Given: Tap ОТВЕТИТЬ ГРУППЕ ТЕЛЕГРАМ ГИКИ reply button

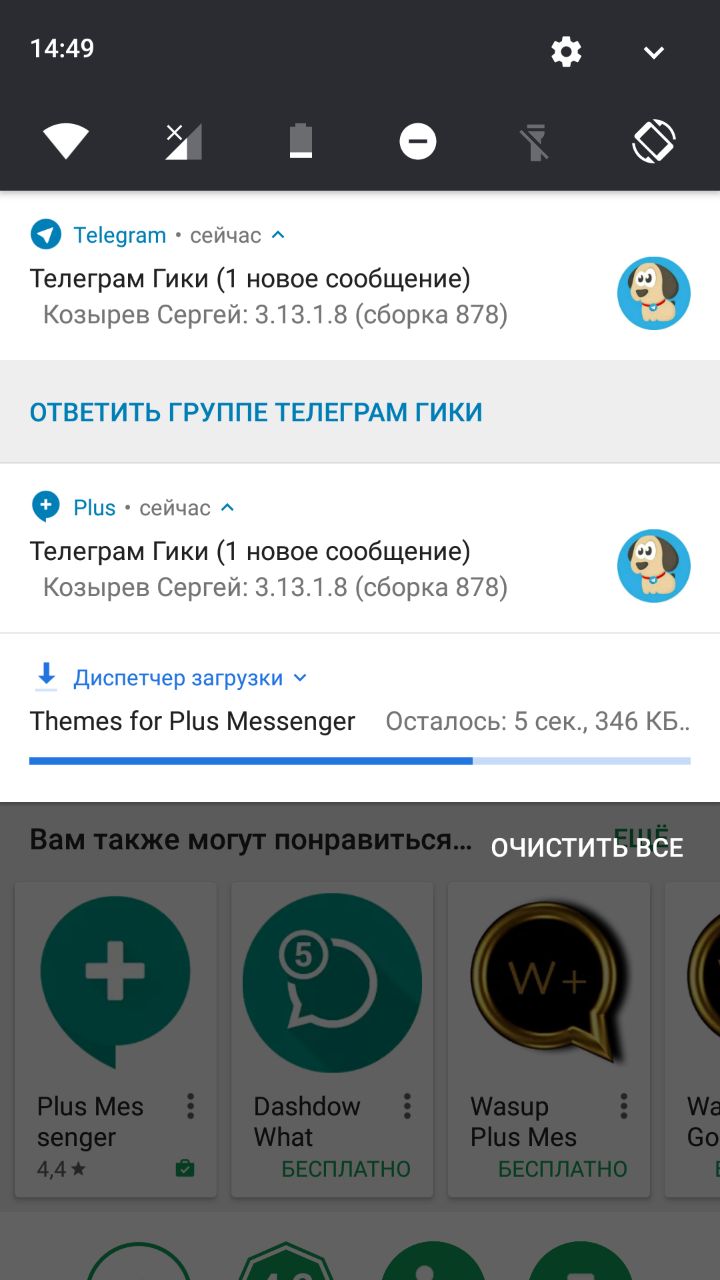Looking at the screenshot, I should pos(256,412).
